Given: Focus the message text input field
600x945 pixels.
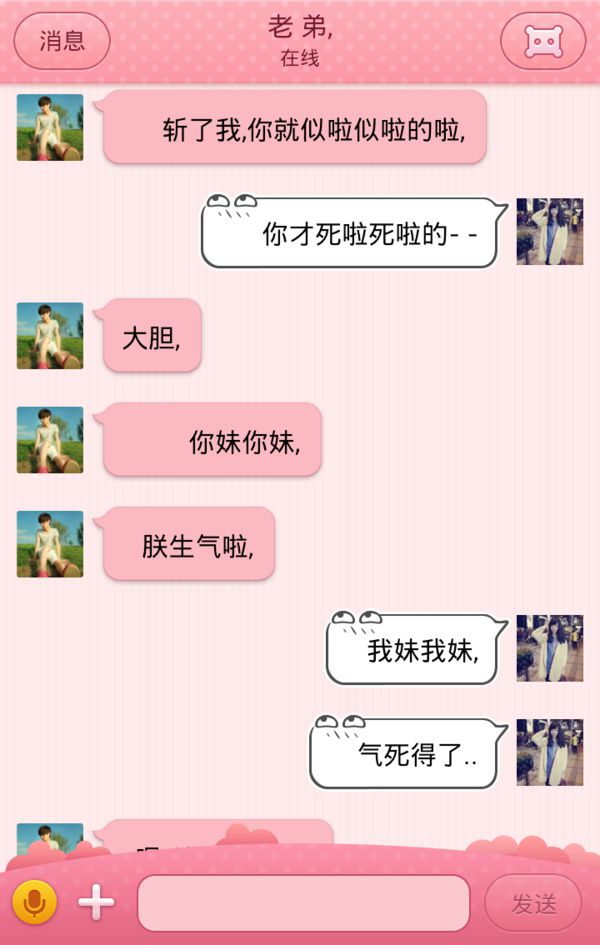Looking at the screenshot, I should click(x=303, y=903).
